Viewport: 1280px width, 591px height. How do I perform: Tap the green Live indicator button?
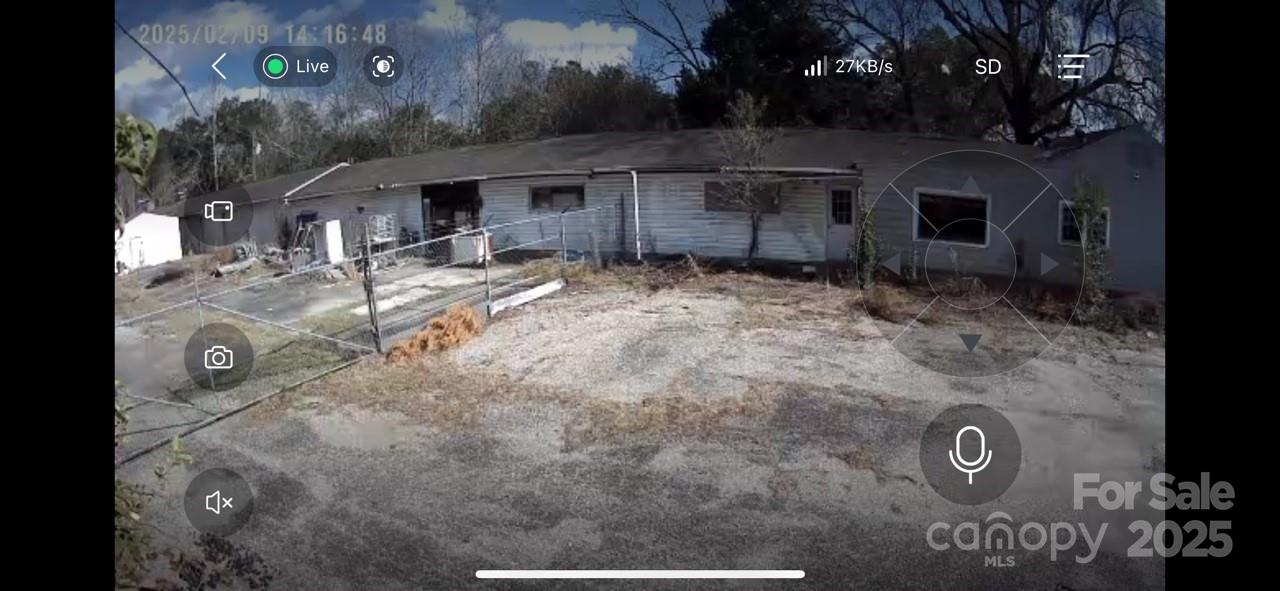295,67
